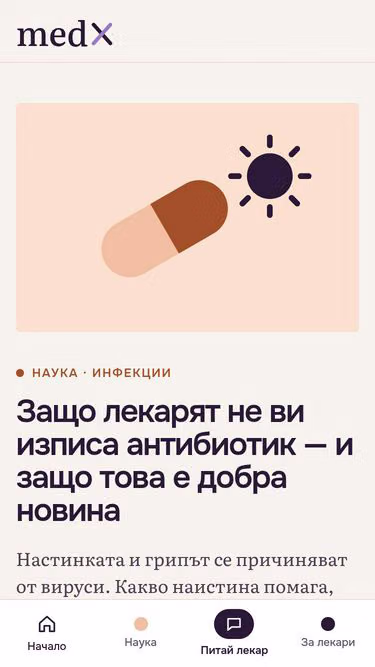Open the Питай лекар chat tab

click(x=234, y=633)
